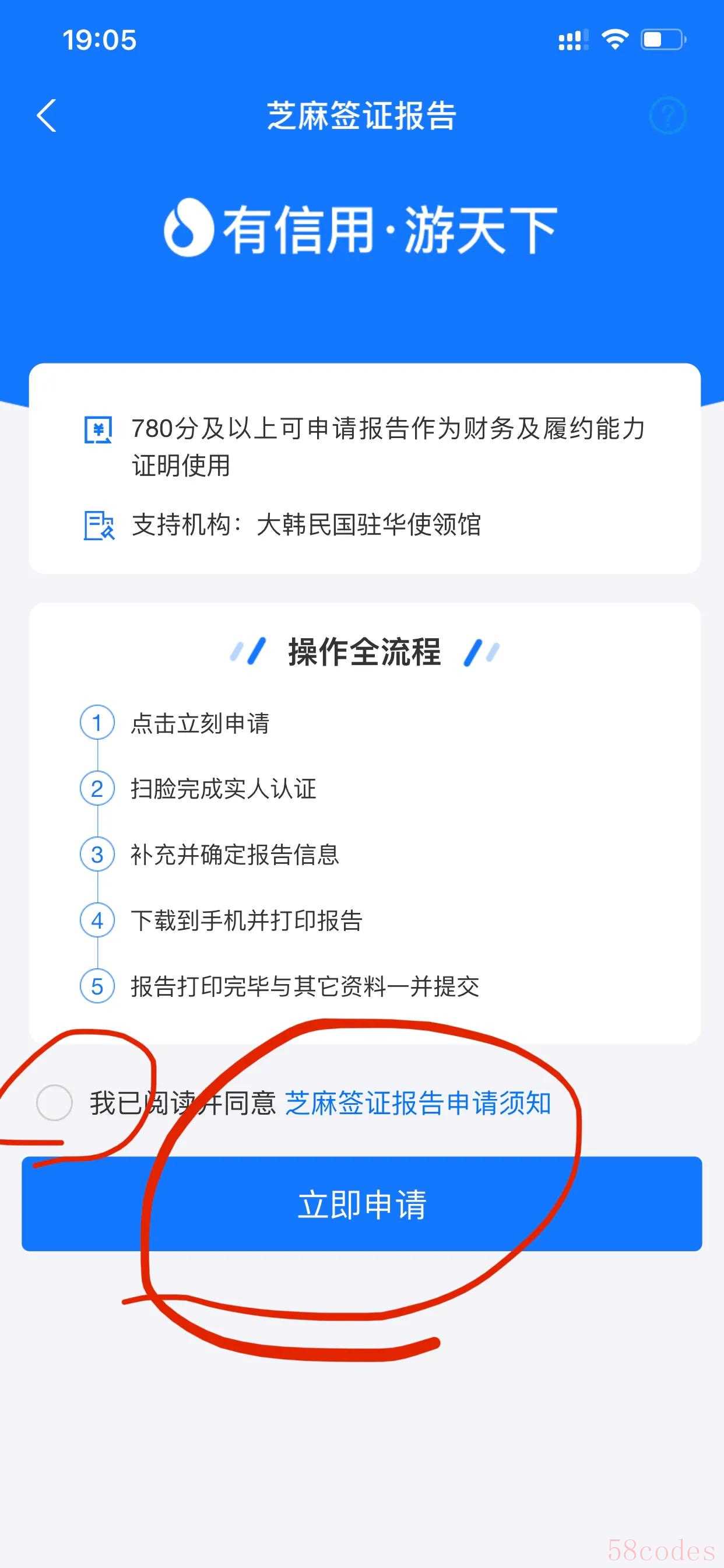Screen dimensions: 724x1568
Task: Open the help question-mark icon
Action: [667, 115]
